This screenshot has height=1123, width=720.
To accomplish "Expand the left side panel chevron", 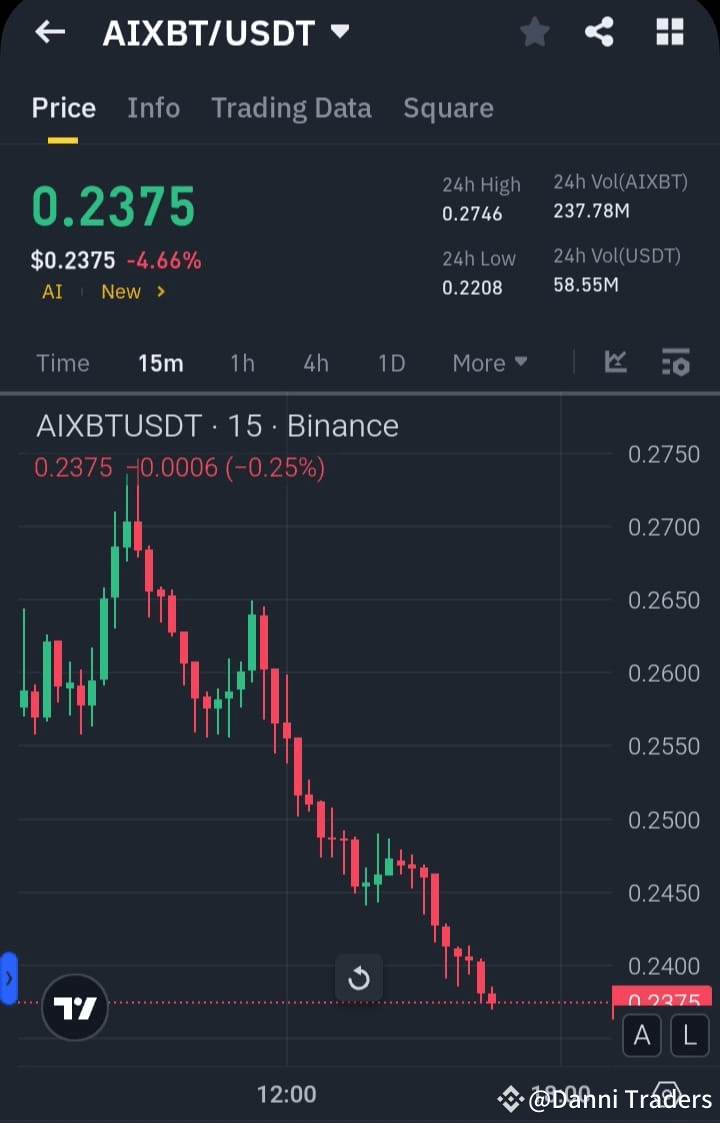I will coord(10,979).
